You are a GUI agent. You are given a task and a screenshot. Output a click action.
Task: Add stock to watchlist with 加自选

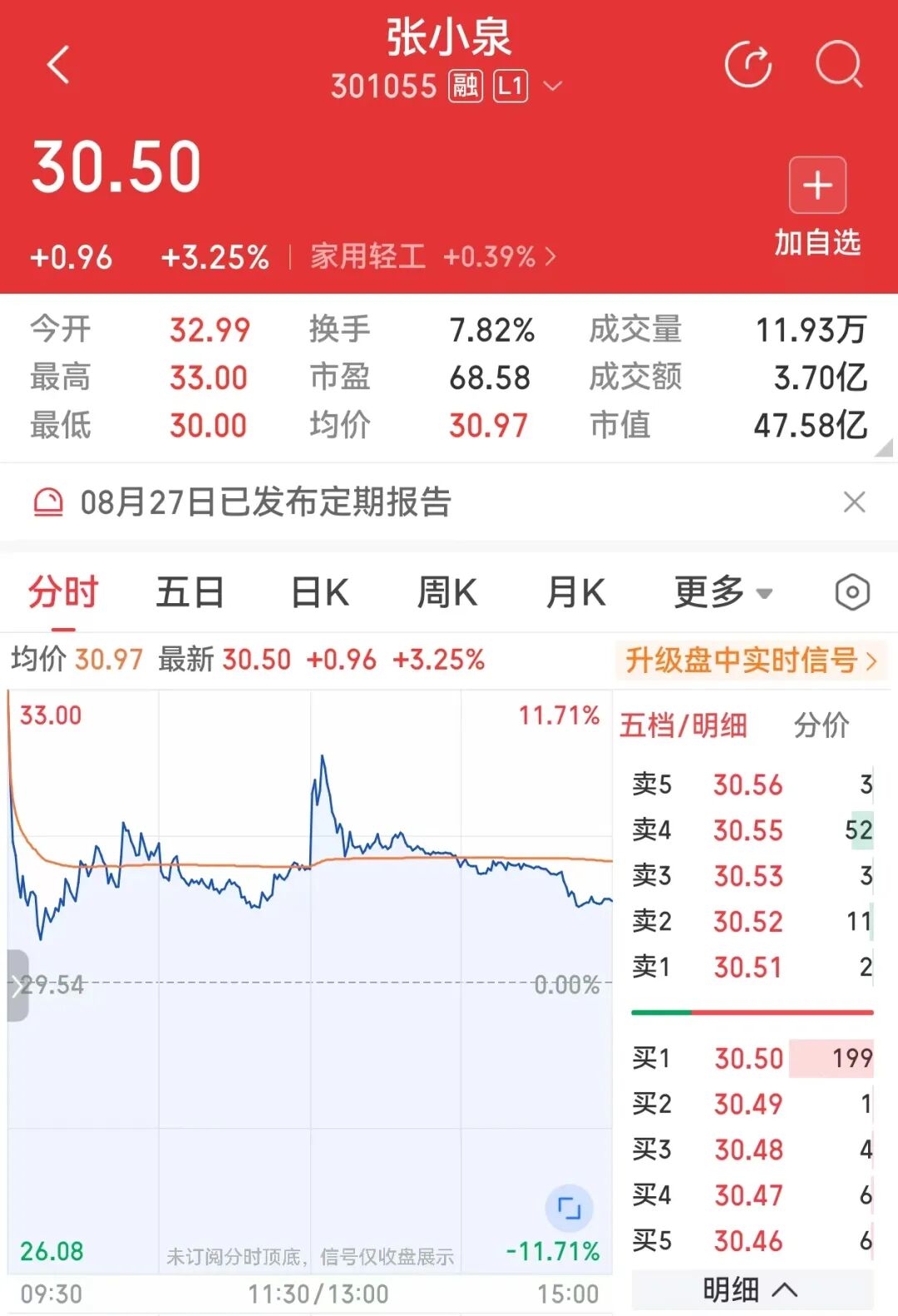[817, 206]
